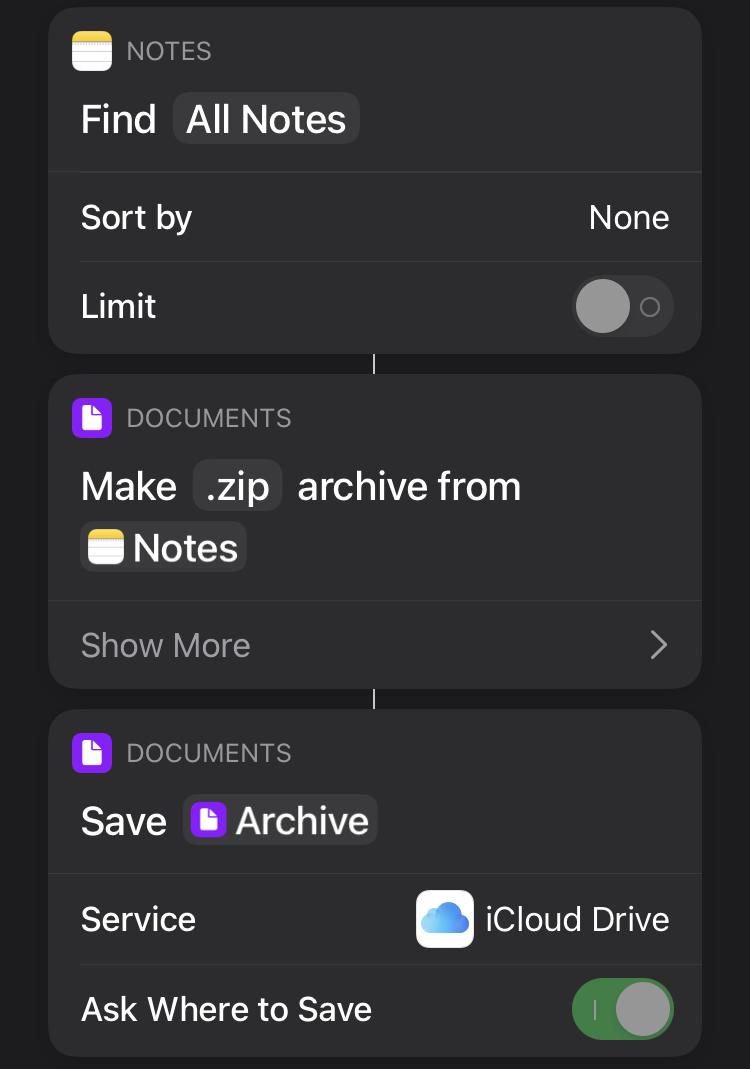
Task: Turn off Ask Where to Save
Action: (x=622, y=1009)
